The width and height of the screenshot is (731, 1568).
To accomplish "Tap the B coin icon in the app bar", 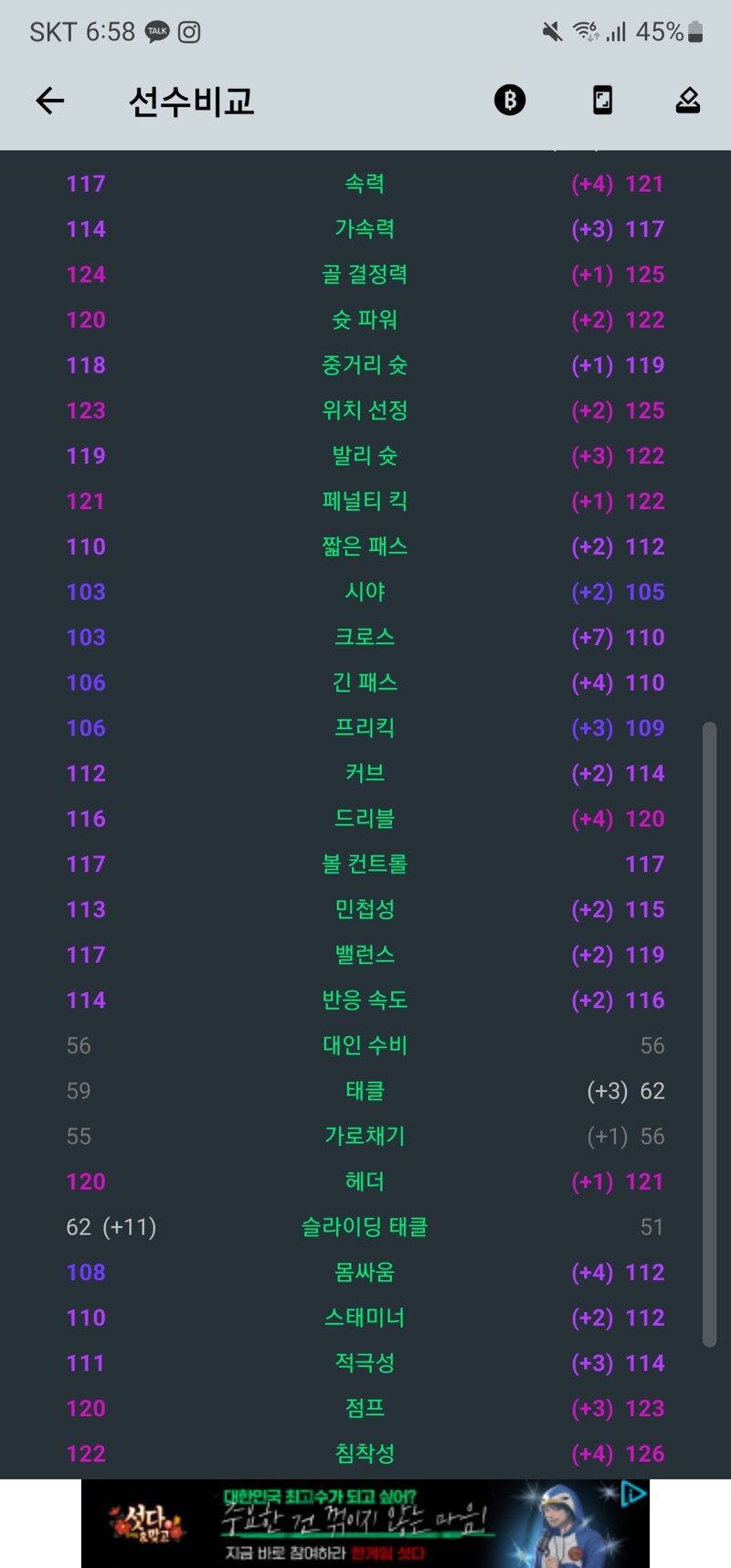I will tap(510, 100).
